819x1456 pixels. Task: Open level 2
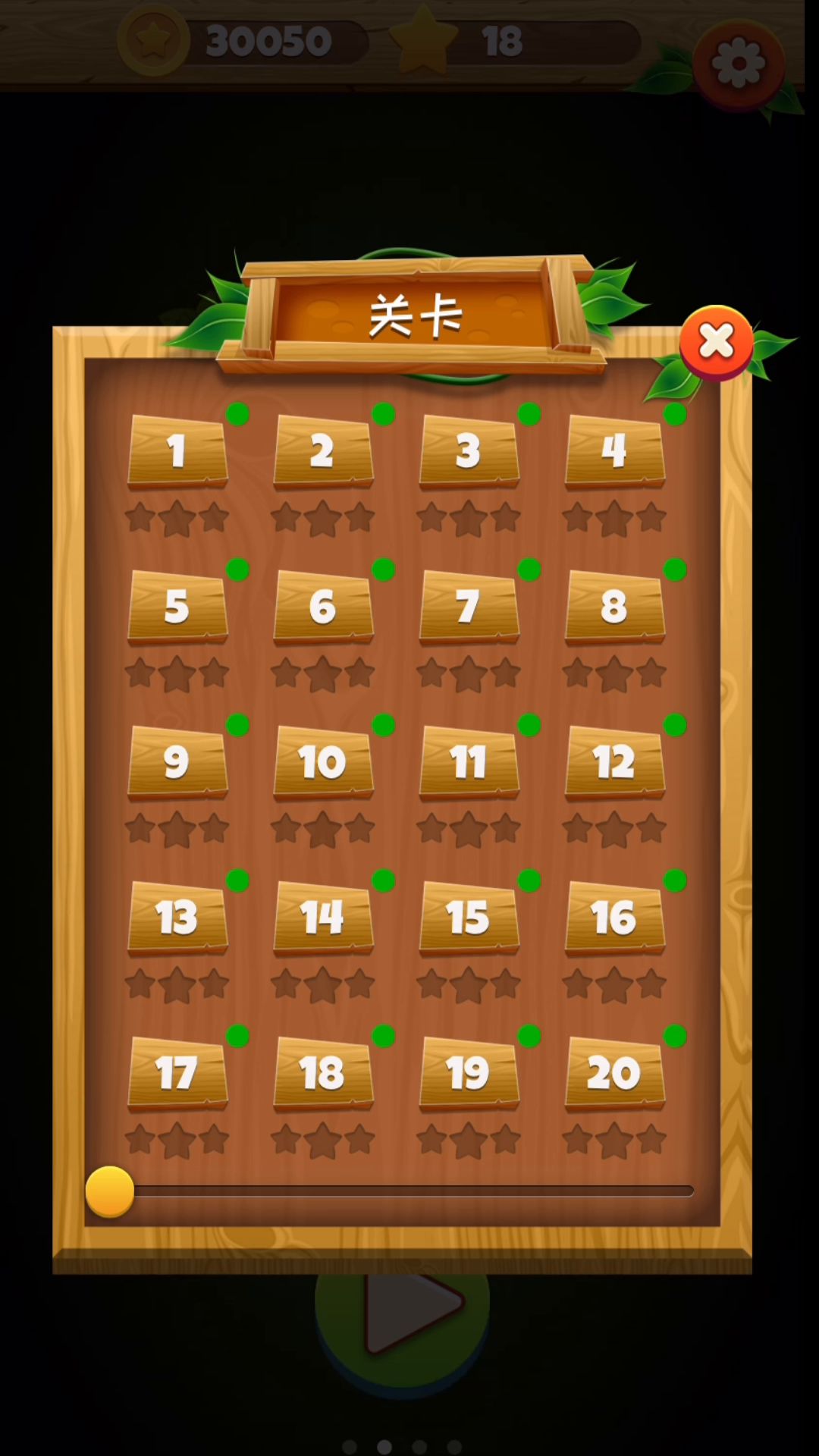click(323, 451)
